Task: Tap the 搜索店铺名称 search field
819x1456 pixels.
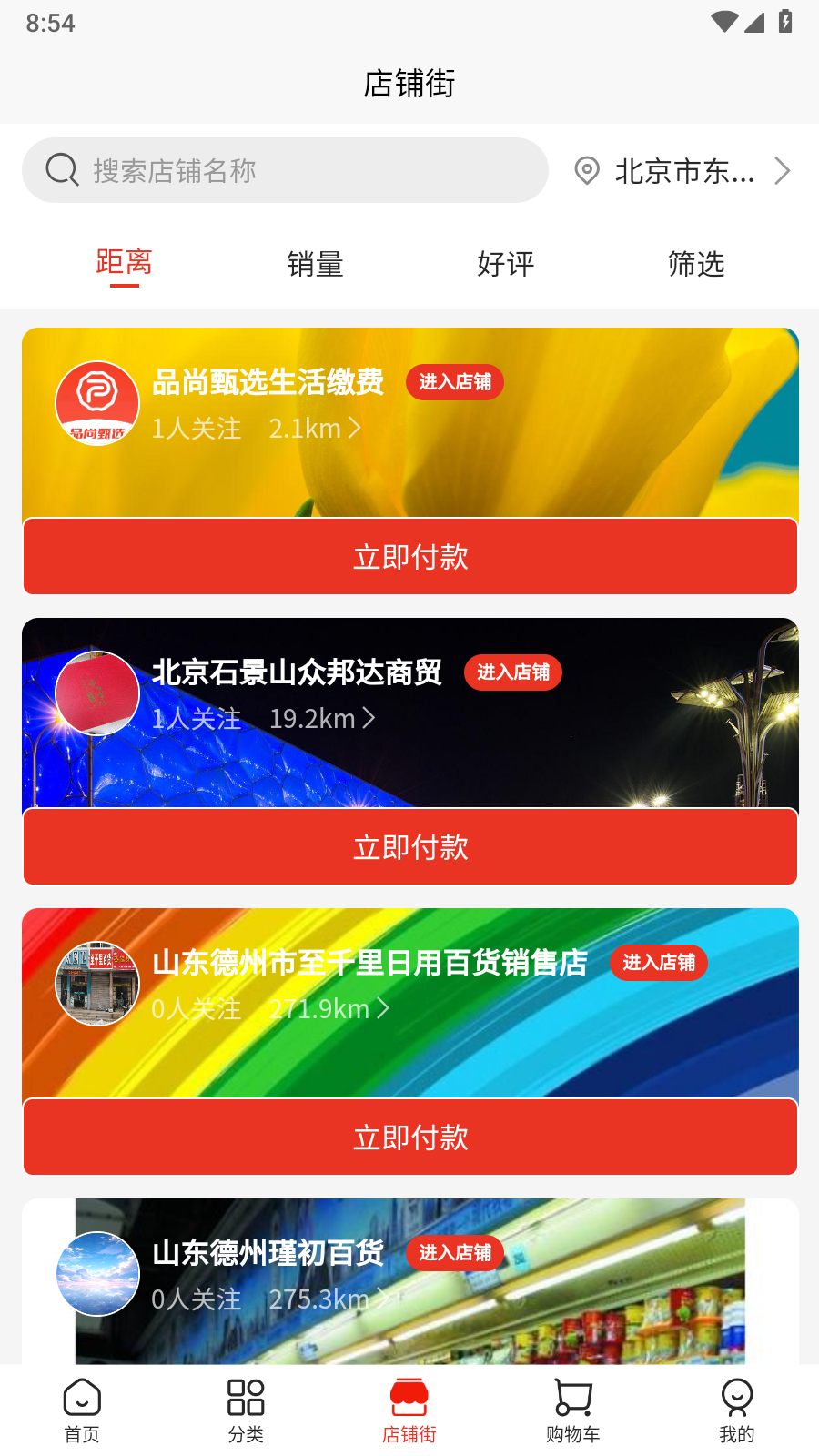Action: (284, 170)
